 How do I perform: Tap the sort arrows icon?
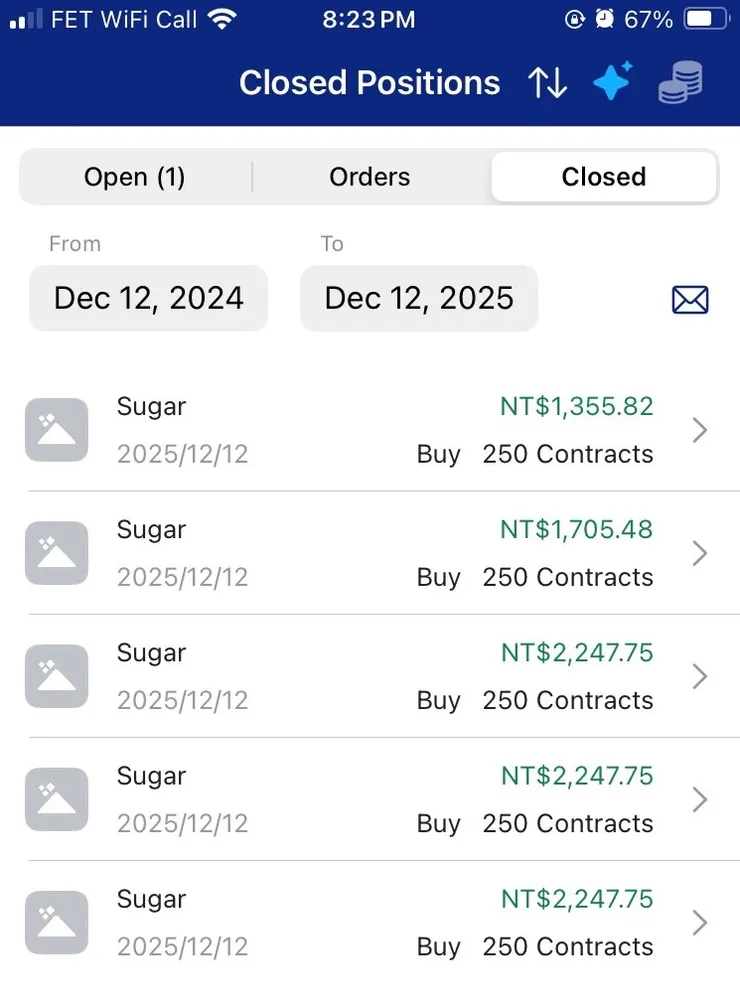pyautogui.click(x=547, y=83)
